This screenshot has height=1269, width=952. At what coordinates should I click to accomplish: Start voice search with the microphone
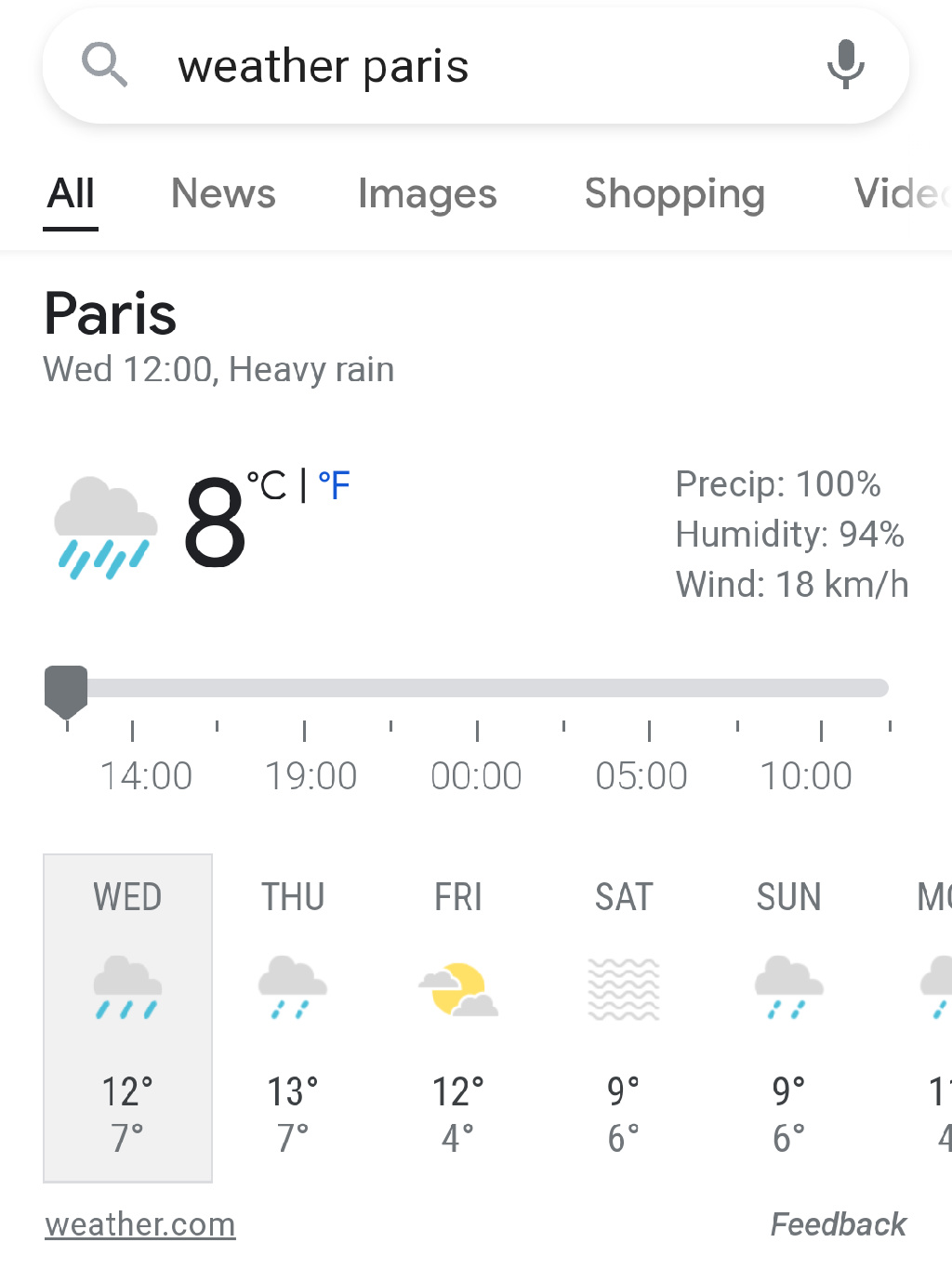point(845,65)
